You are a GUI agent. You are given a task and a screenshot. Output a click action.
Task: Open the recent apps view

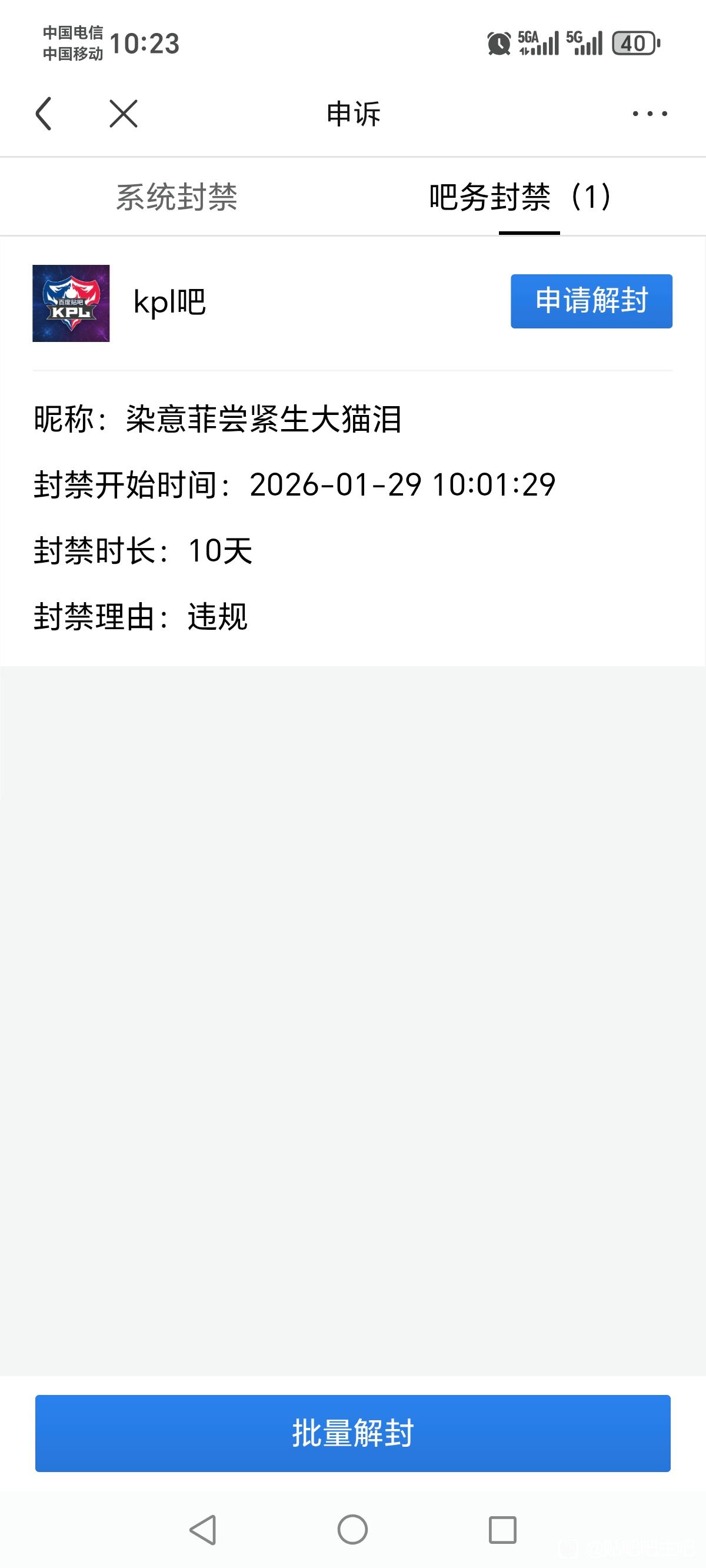pos(502,1530)
